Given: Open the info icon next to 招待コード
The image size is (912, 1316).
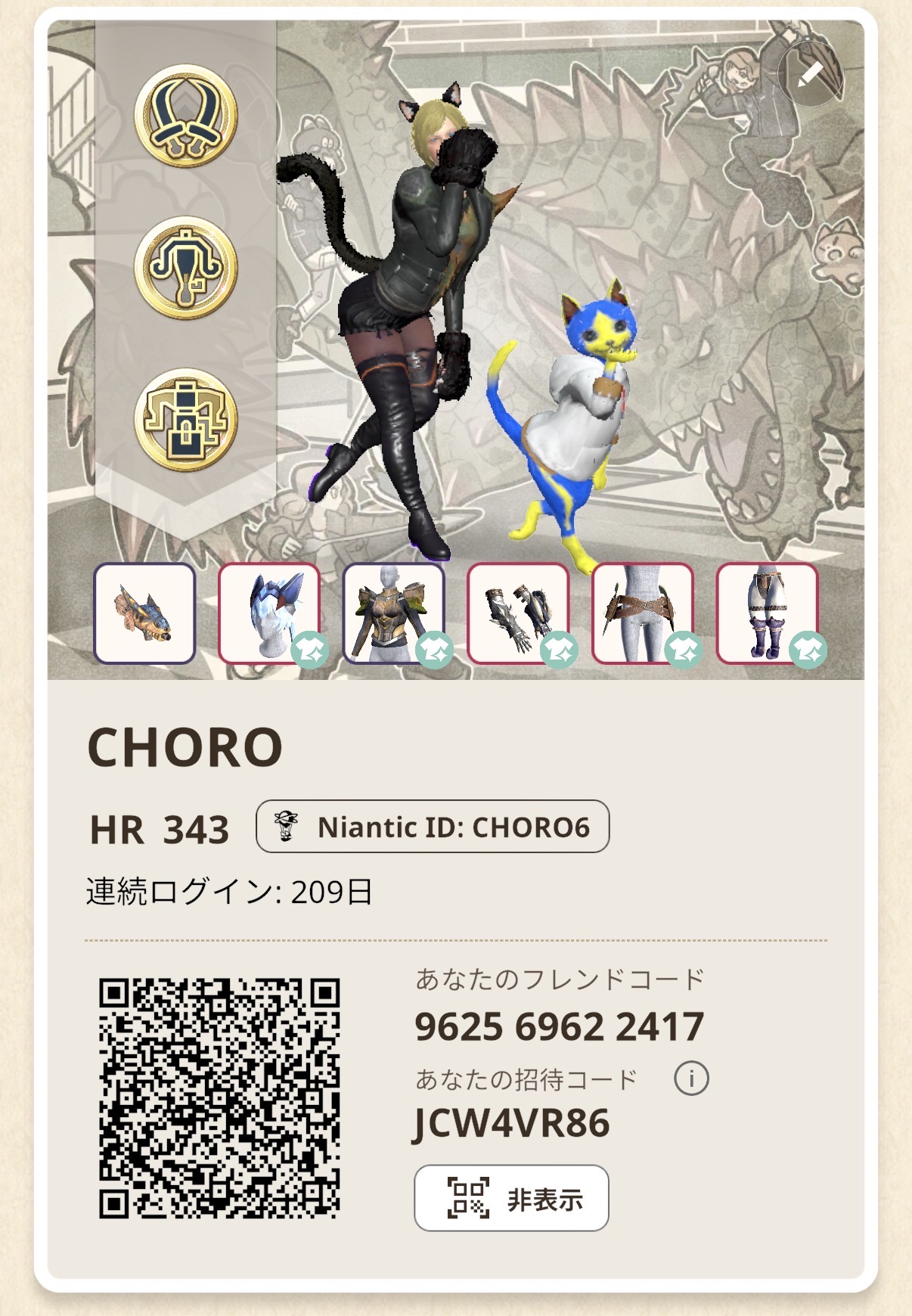Looking at the screenshot, I should [691, 1079].
